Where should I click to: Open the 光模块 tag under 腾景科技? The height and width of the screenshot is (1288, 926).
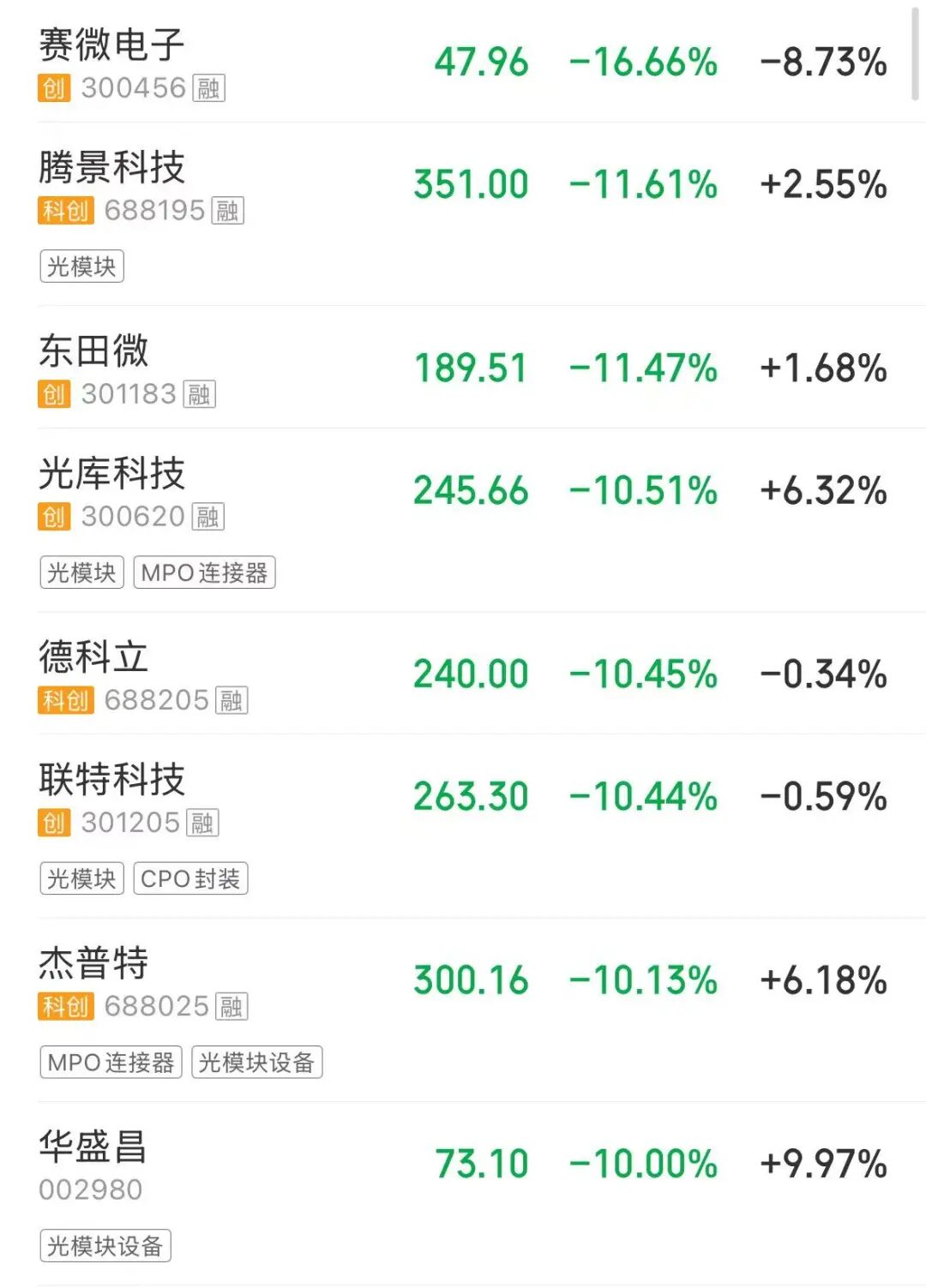[82, 267]
